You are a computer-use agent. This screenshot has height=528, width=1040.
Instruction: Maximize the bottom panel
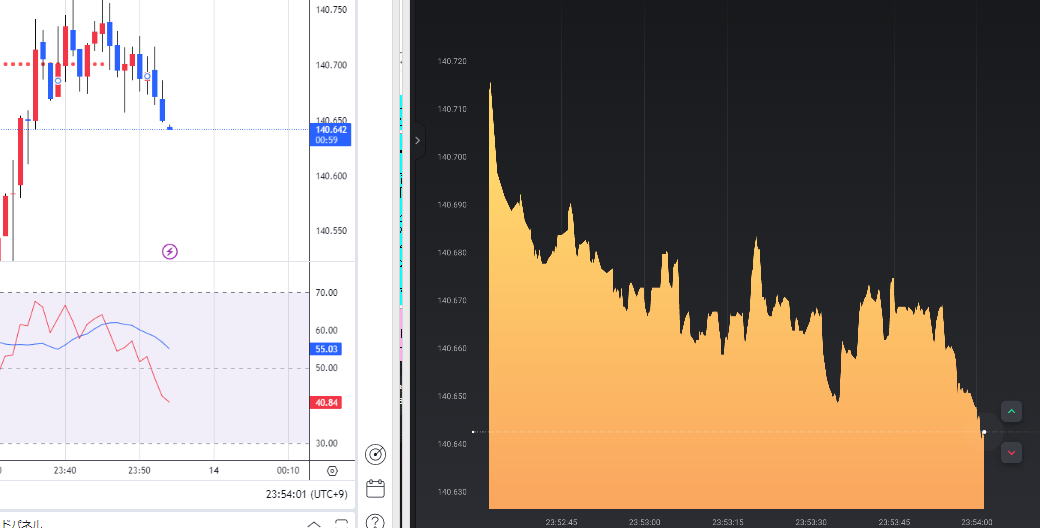pyautogui.click(x=343, y=523)
